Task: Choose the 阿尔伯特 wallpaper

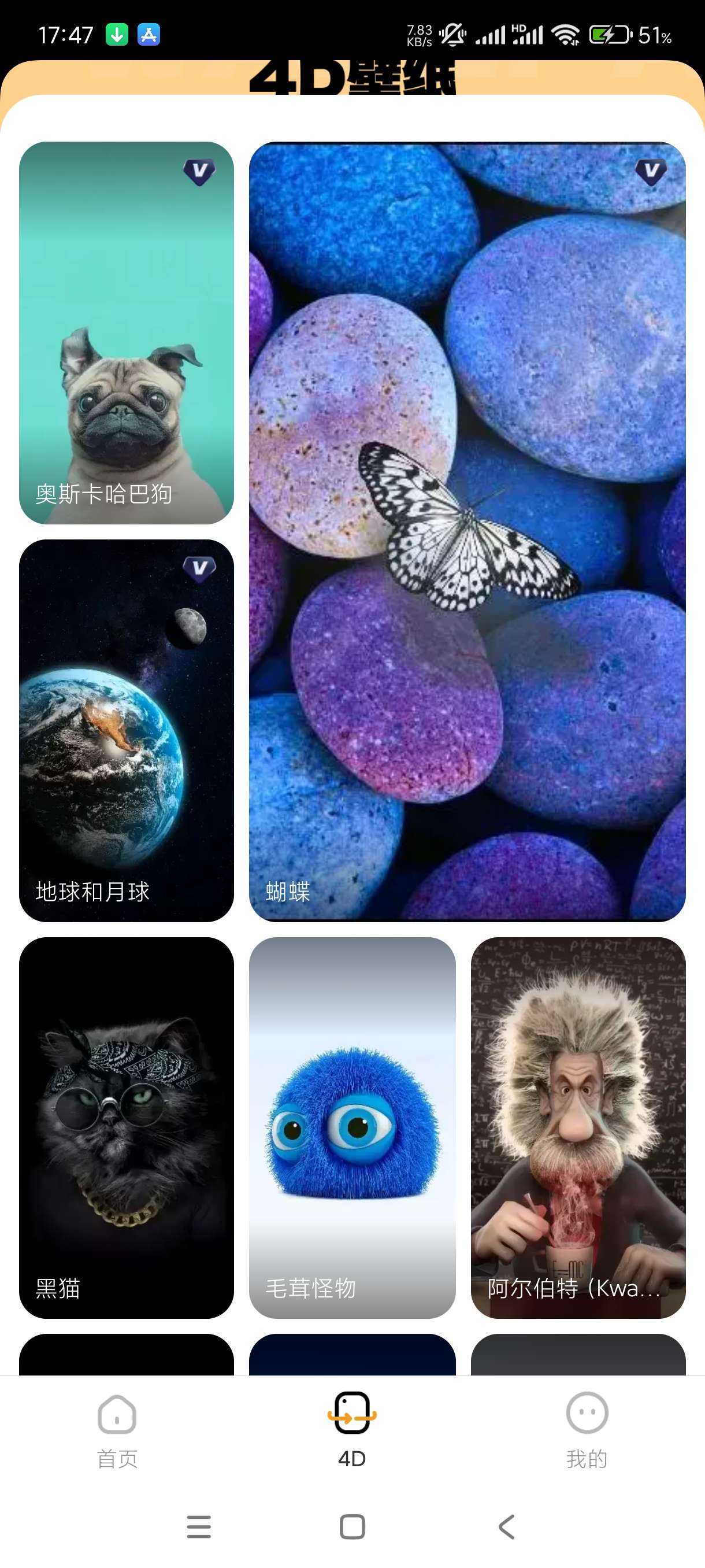Action: click(x=577, y=1127)
